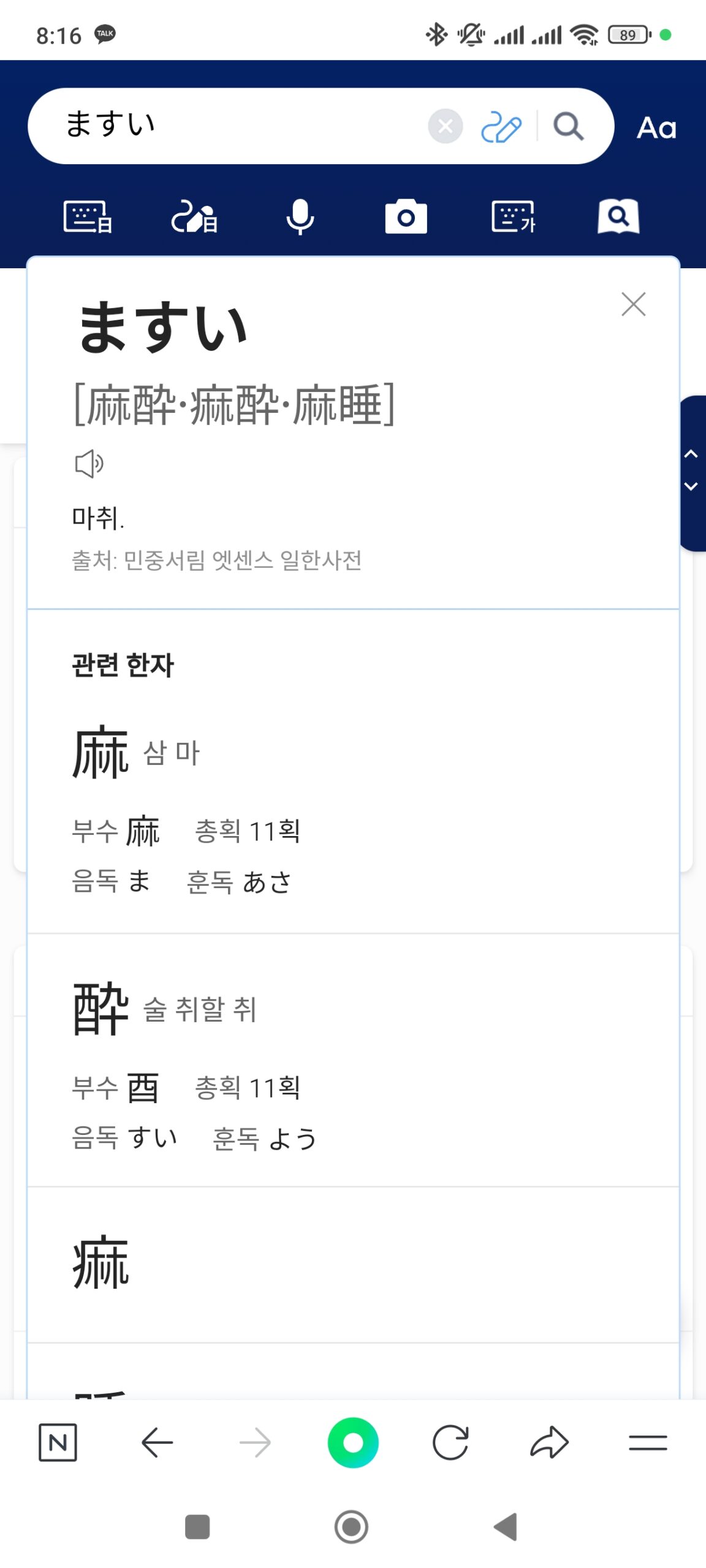
Task: Close the ますい word popup
Action: [x=633, y=304]
